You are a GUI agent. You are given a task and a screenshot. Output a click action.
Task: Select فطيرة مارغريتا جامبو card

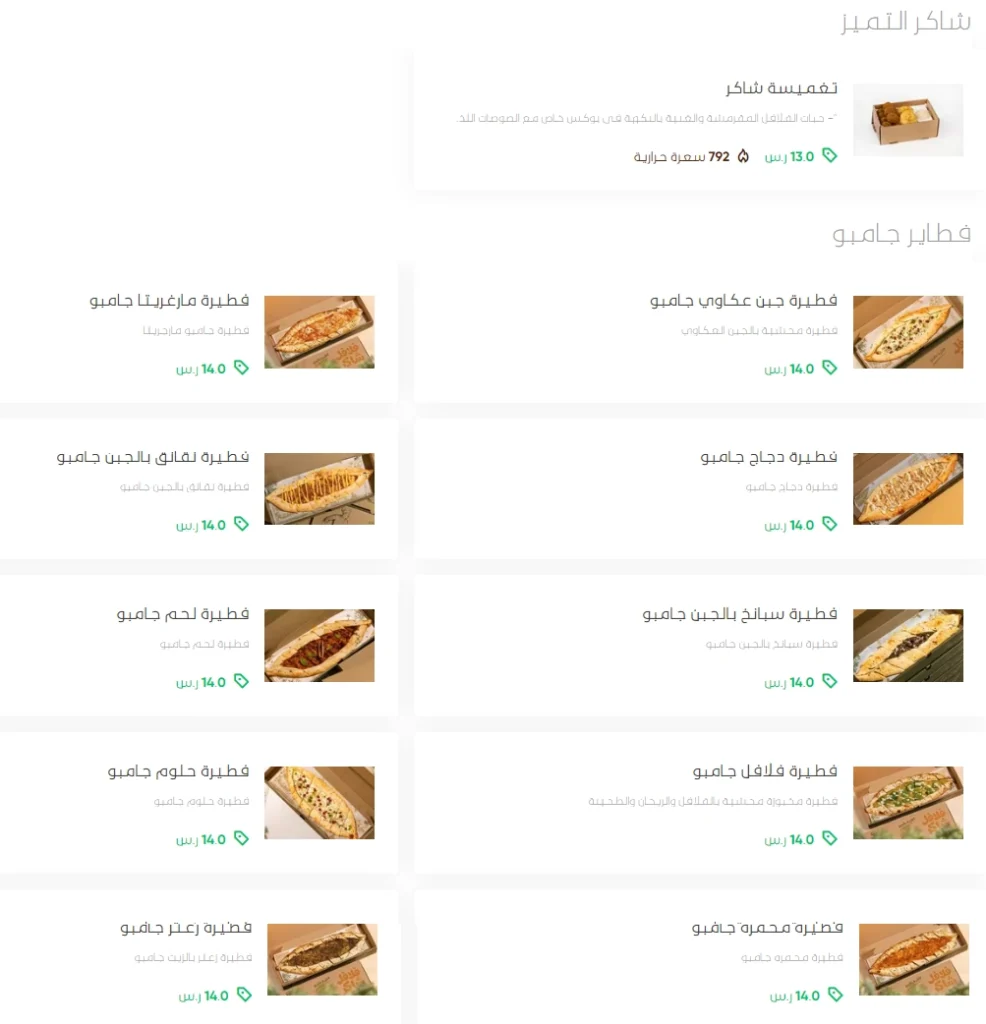coord(200,332)
